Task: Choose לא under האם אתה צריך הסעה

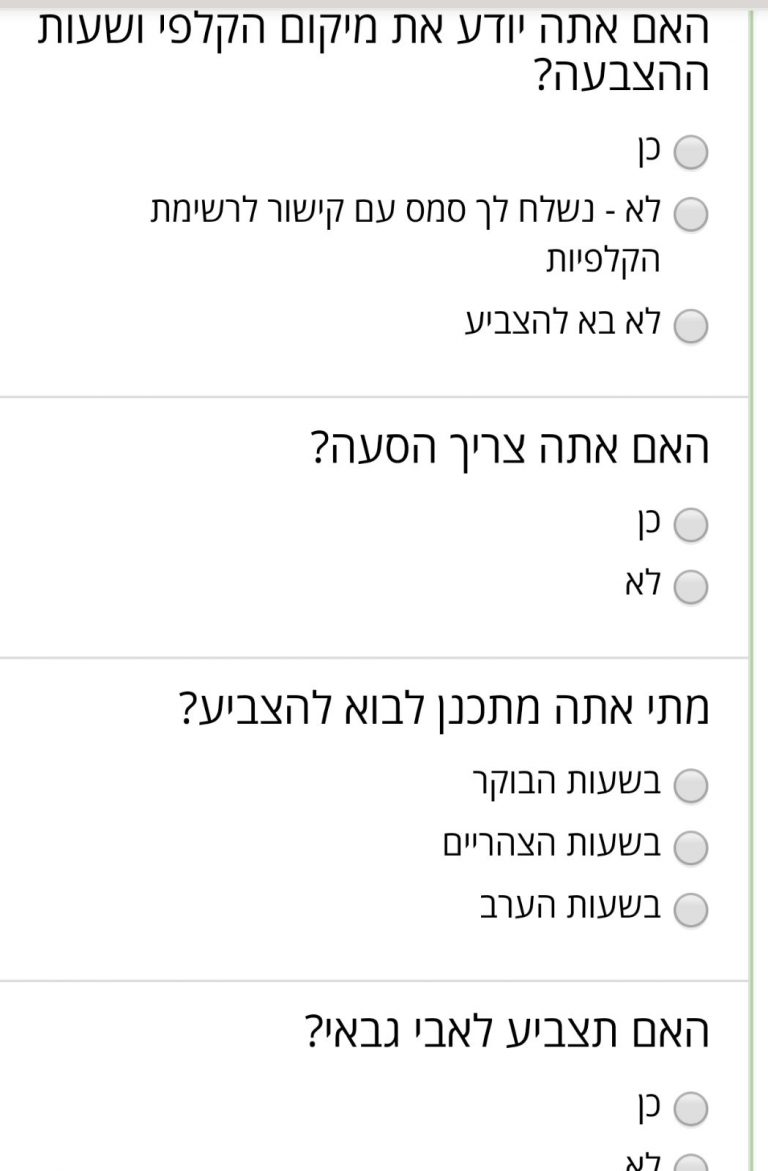Action: 691,587
